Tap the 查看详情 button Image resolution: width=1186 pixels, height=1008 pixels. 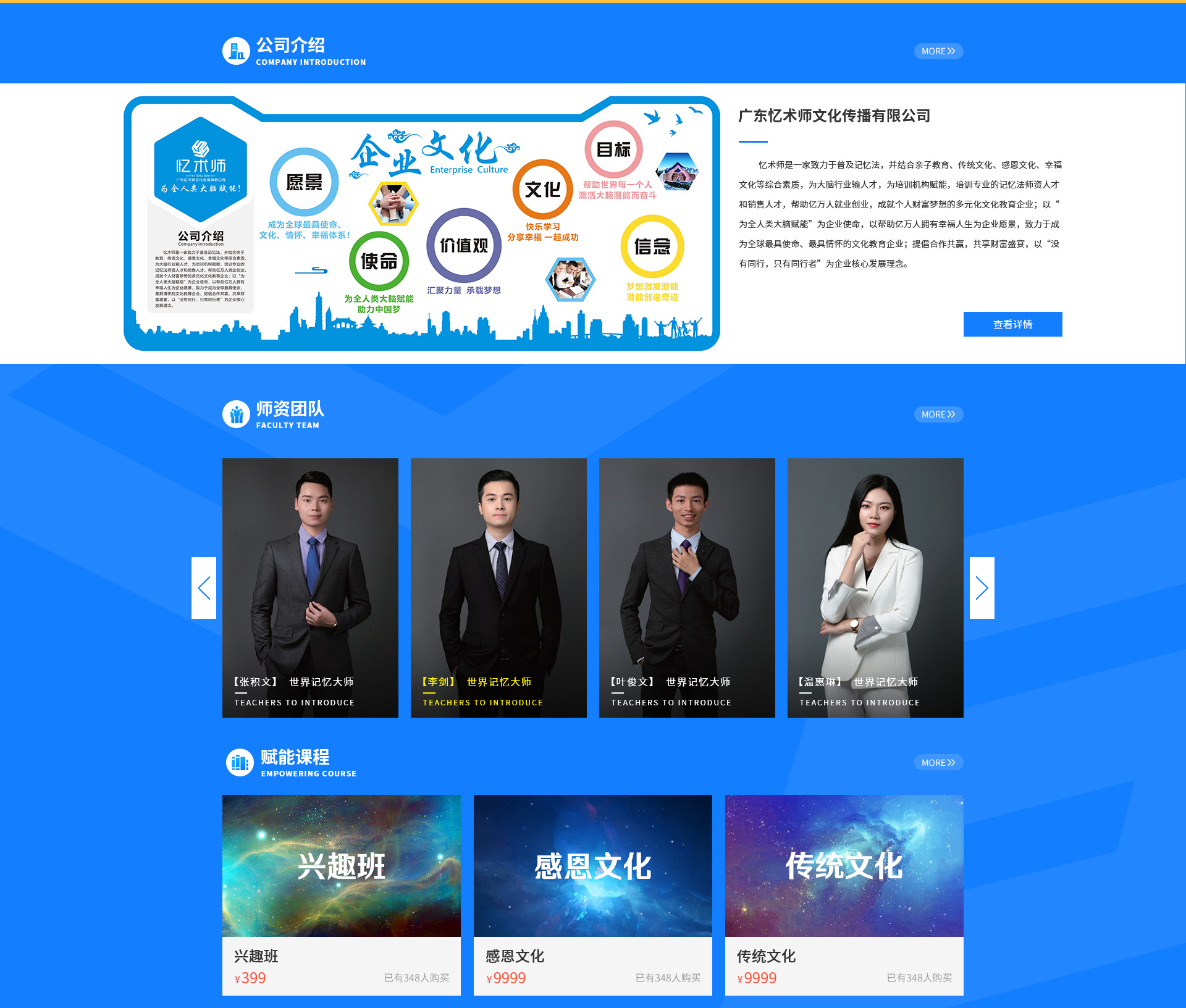1012,324
